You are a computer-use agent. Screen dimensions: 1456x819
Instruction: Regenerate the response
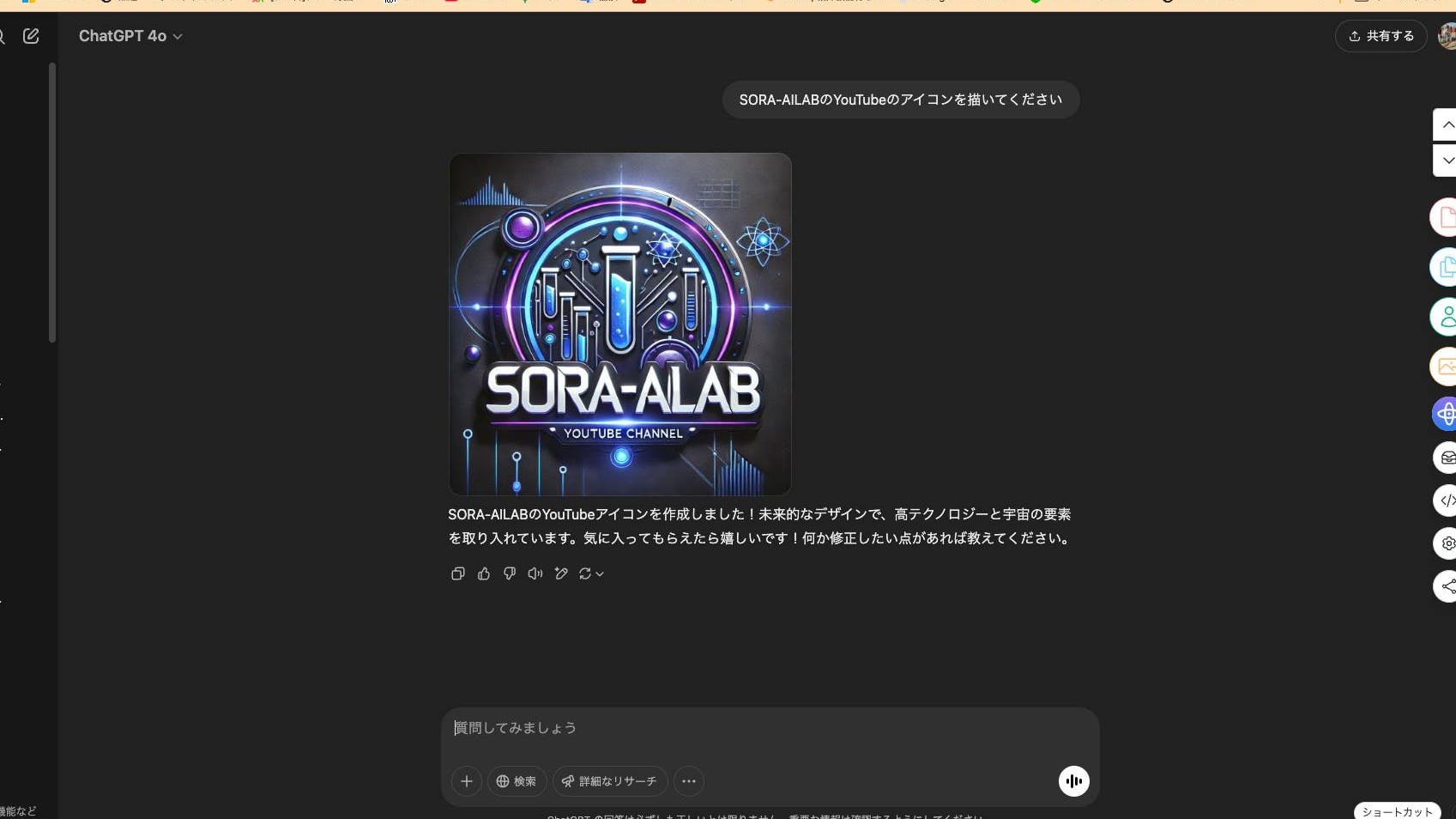(x=590, y=573)
